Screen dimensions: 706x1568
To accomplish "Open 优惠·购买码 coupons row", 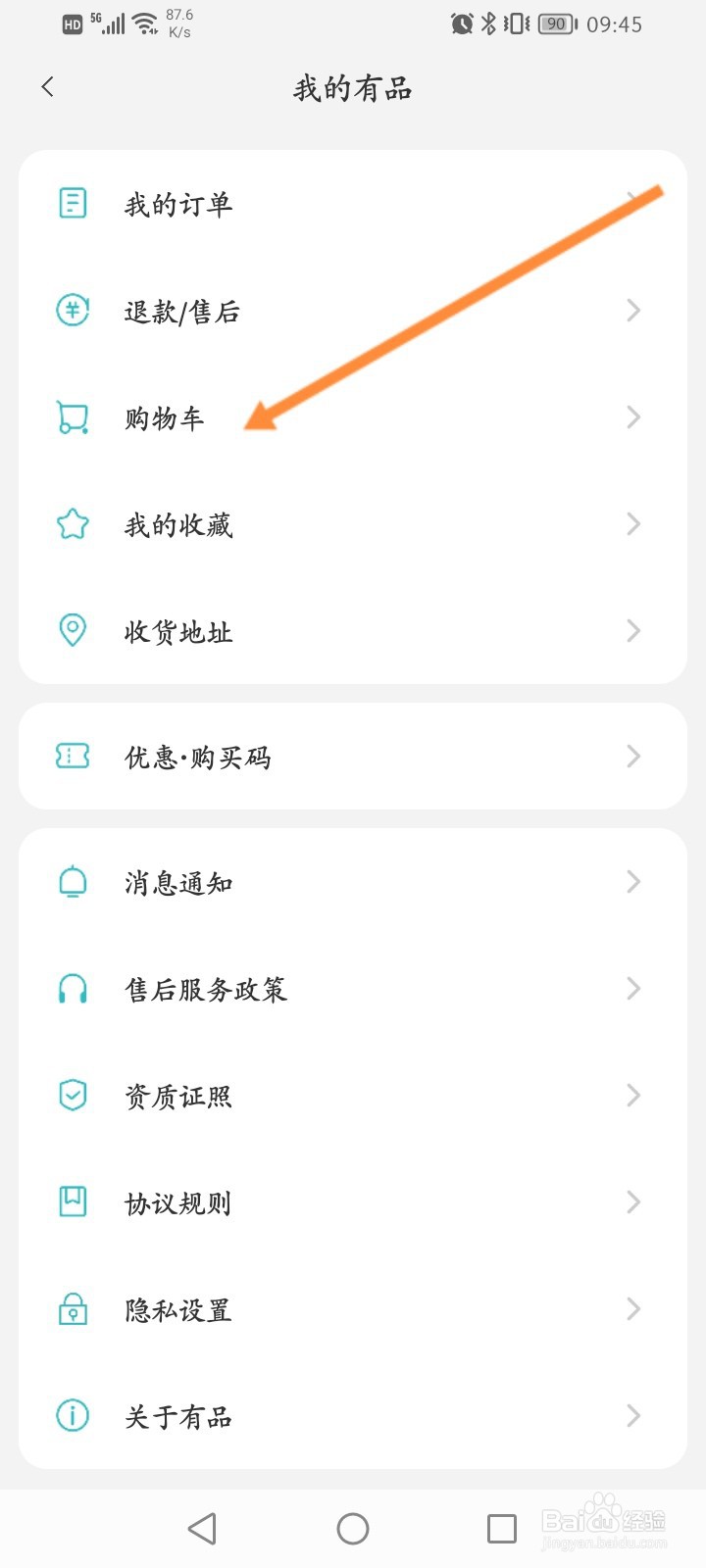I will [353, 756].
